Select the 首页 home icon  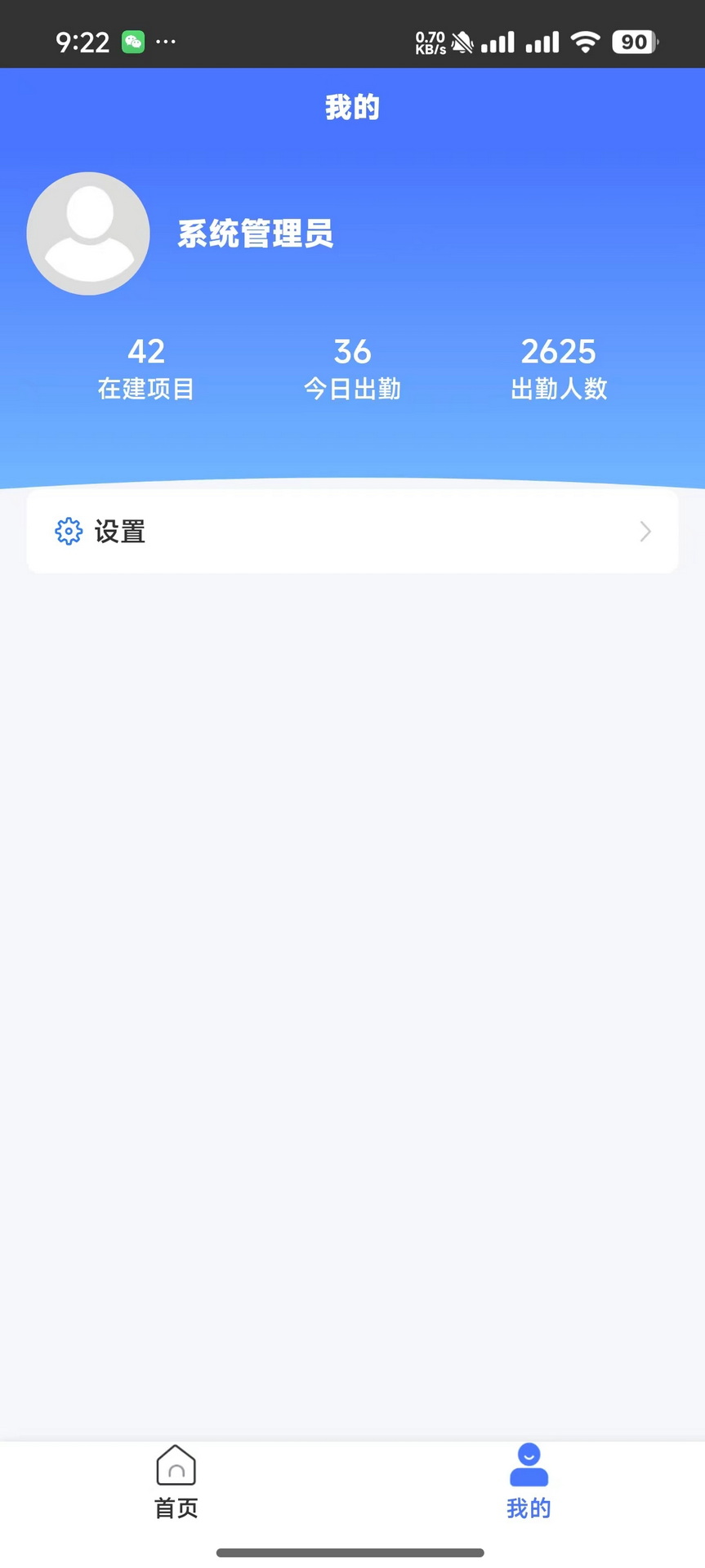(175, 1466)
